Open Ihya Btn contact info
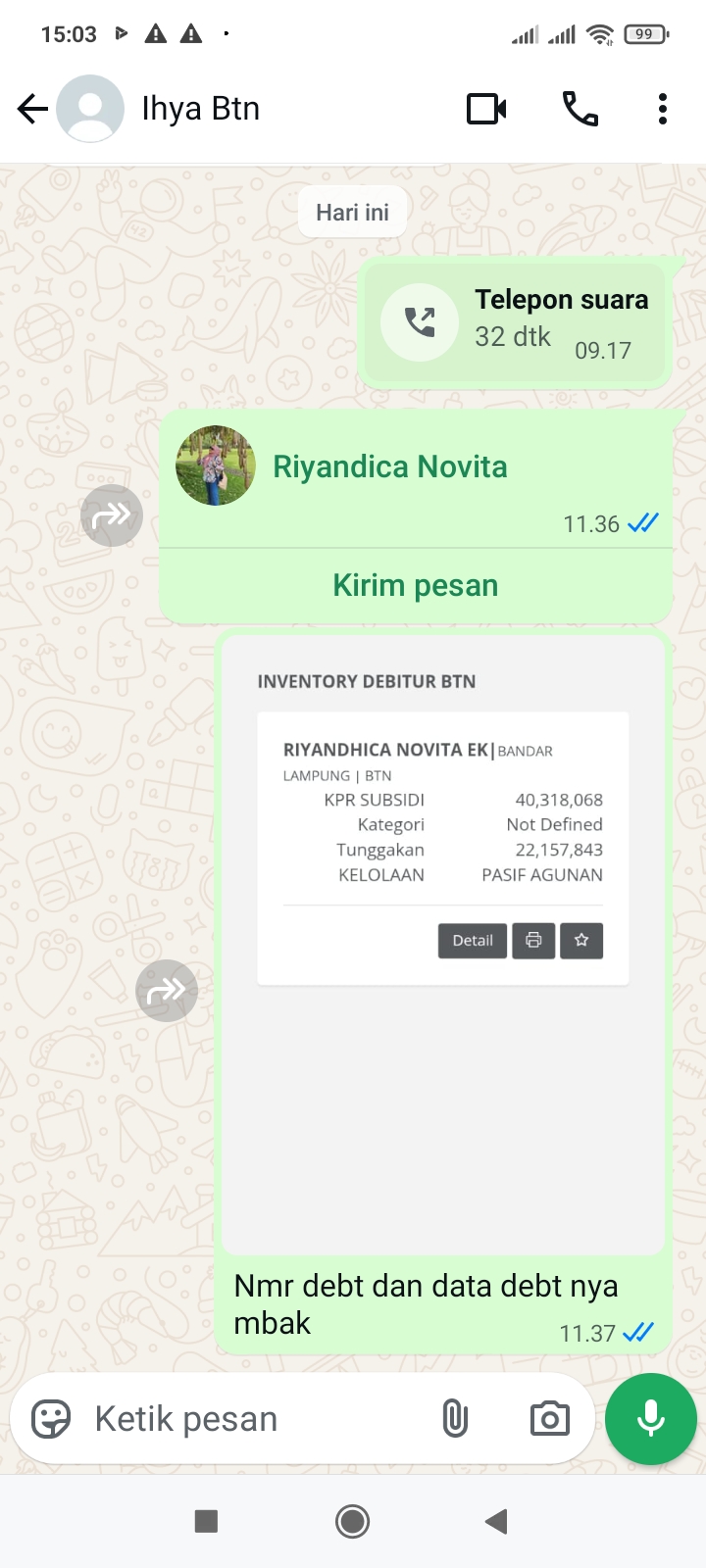The height and width of the screenshot is (1568, 706). (x=201, y=109)
